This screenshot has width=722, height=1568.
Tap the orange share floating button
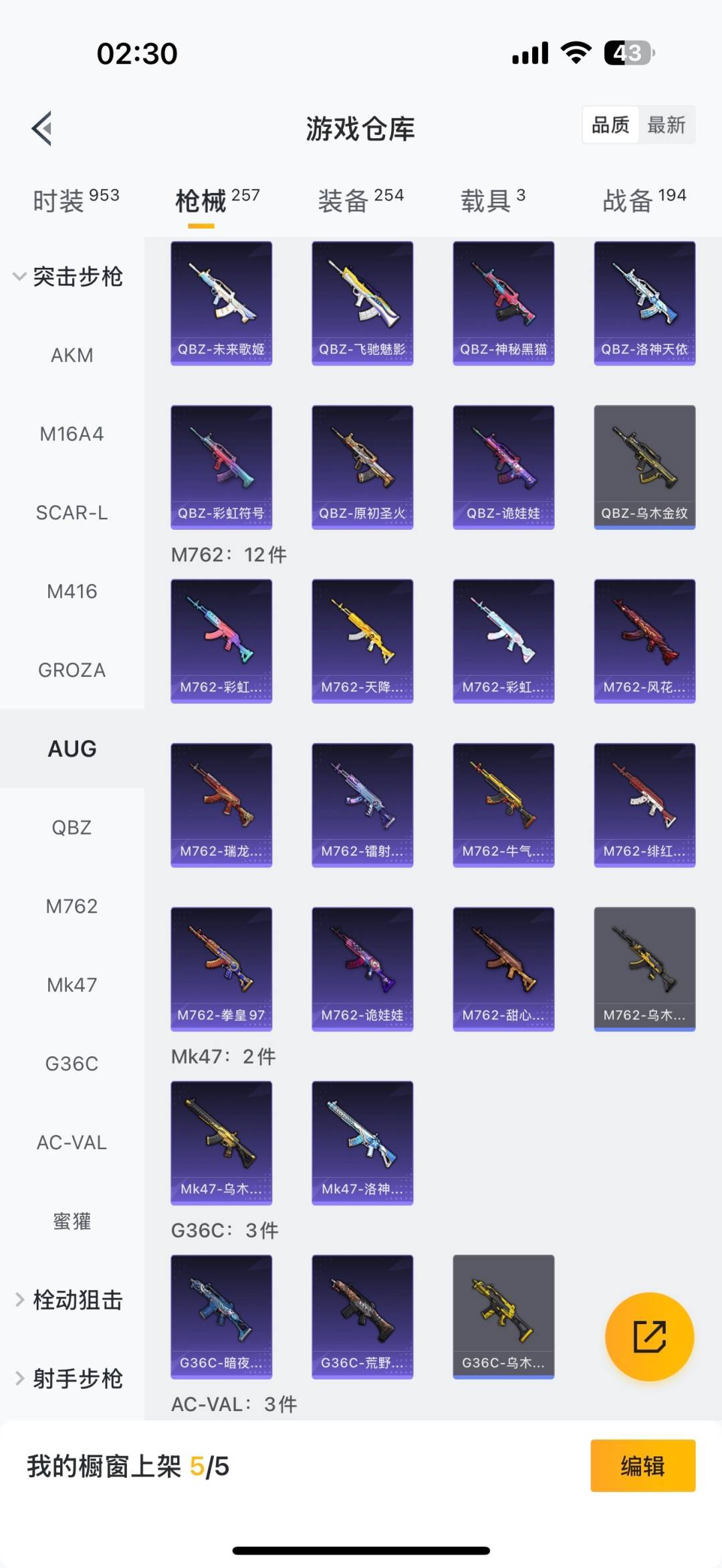(x=649, y=1336)
